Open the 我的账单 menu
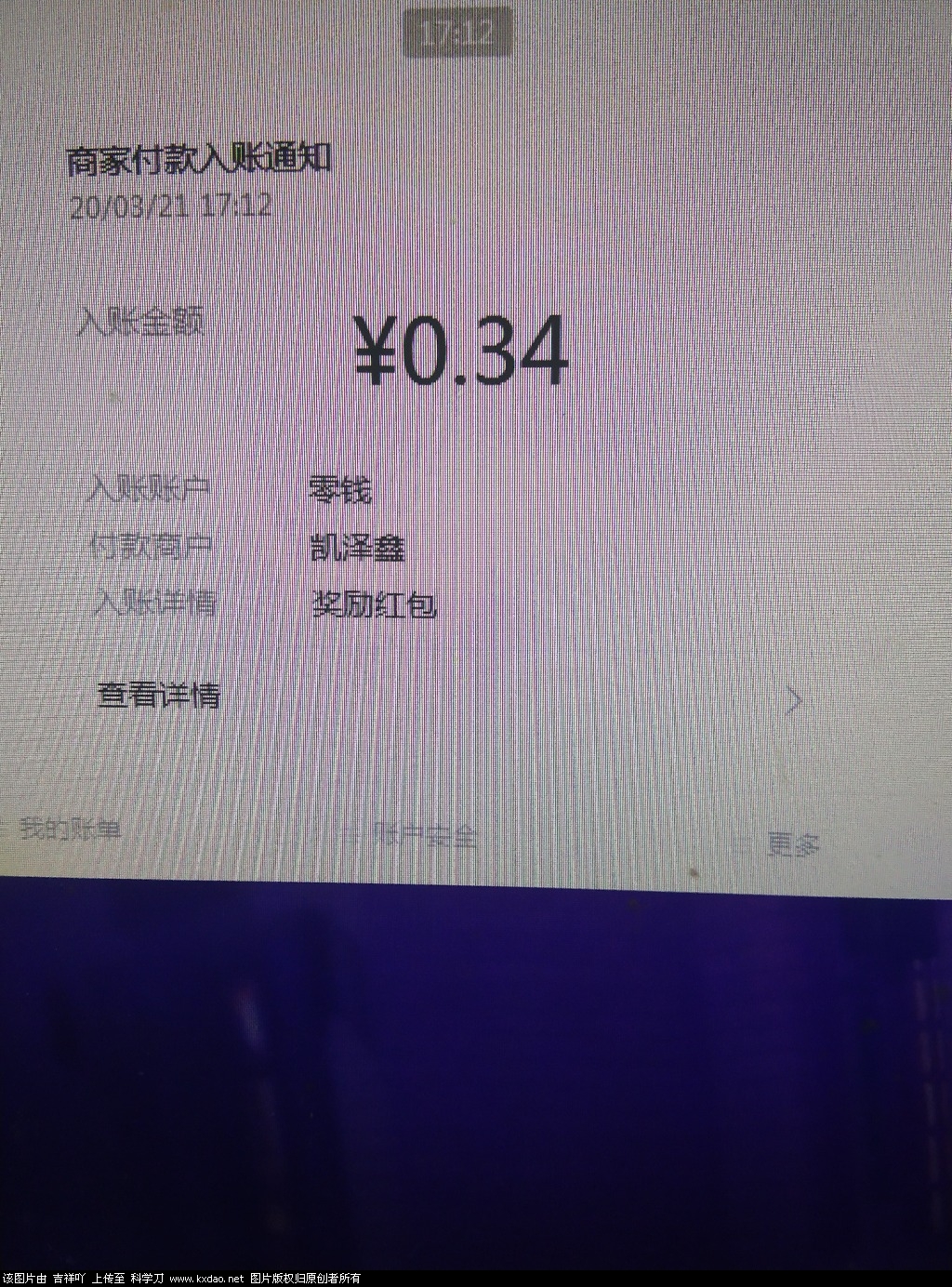 (x=72, y=828)
